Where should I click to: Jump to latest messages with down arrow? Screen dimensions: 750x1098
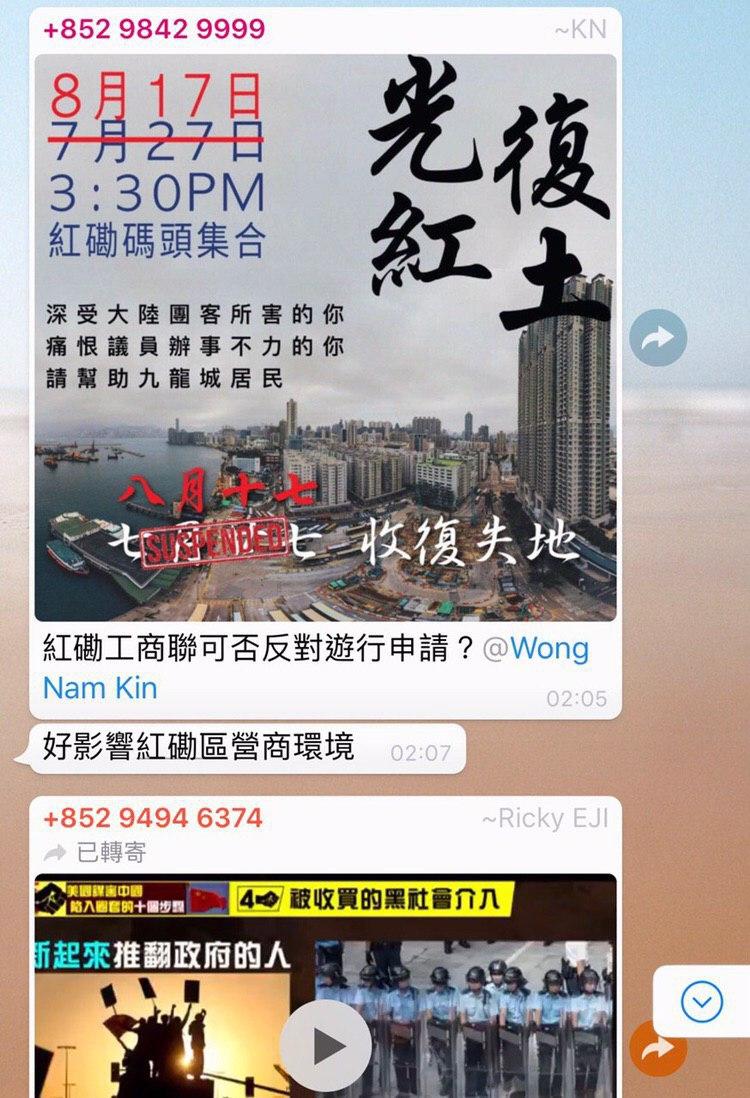(x=701, y=1001)
